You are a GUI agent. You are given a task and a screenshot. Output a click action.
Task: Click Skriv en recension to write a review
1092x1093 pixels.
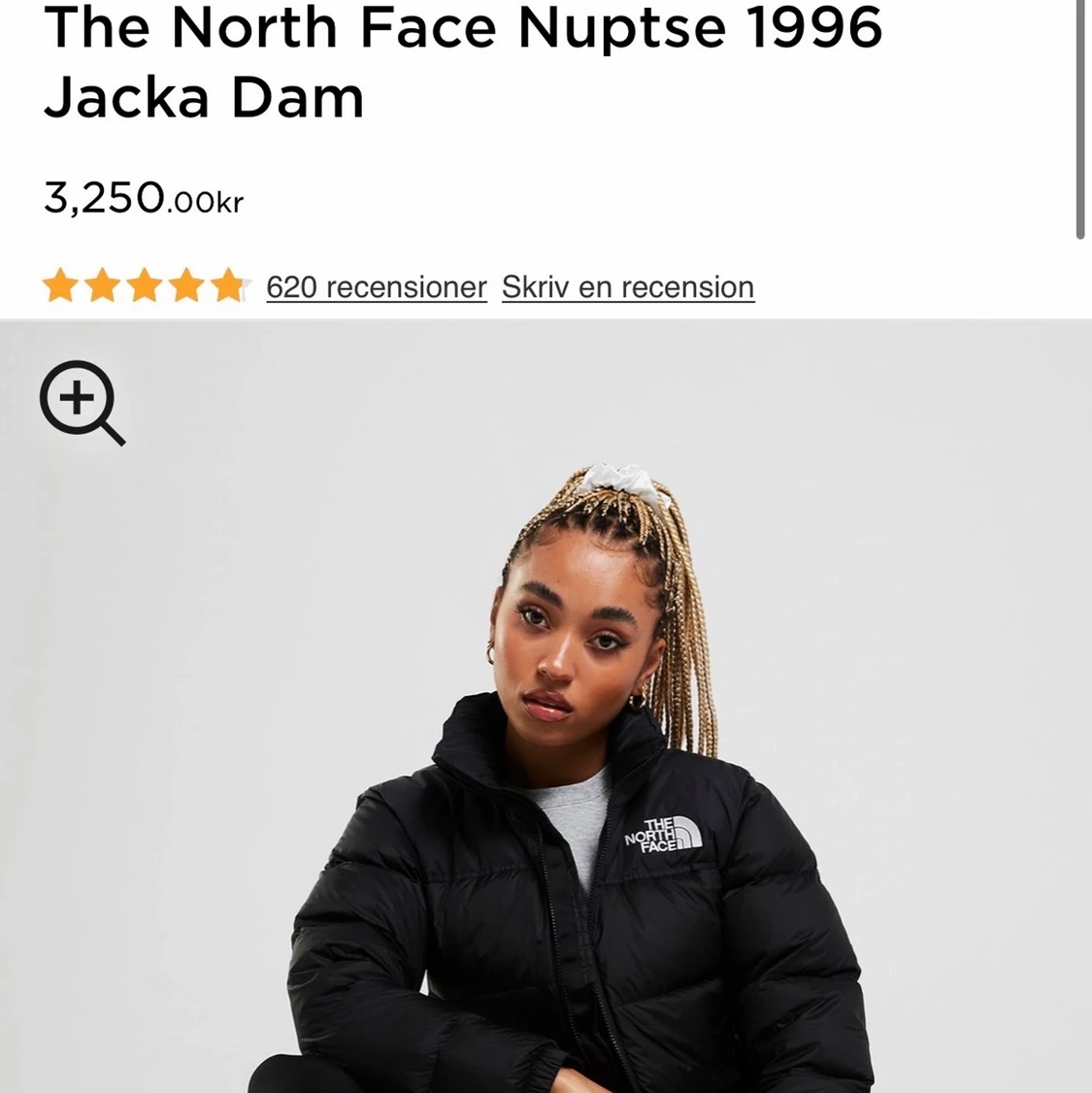627,287
